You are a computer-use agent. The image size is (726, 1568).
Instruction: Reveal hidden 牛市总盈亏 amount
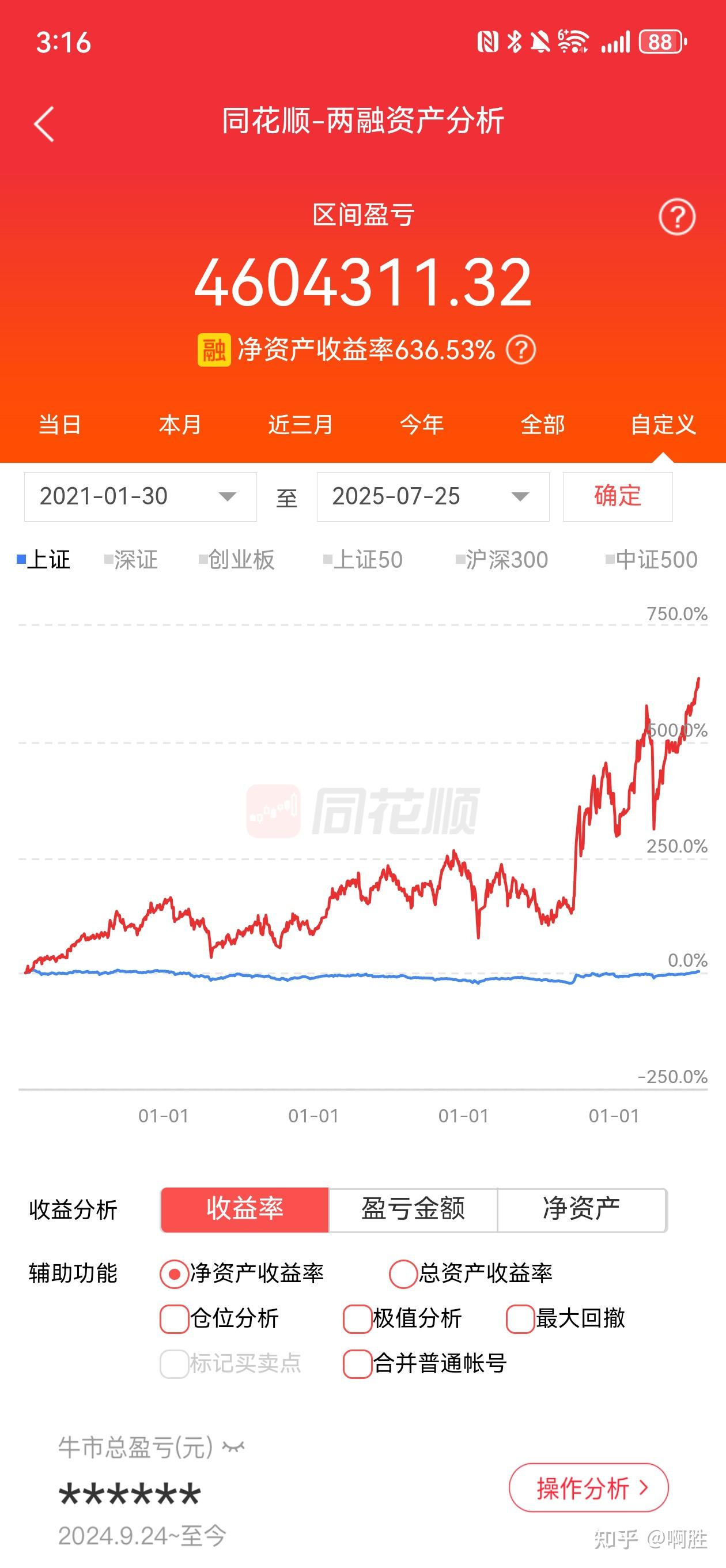(x=233, y=1447)
